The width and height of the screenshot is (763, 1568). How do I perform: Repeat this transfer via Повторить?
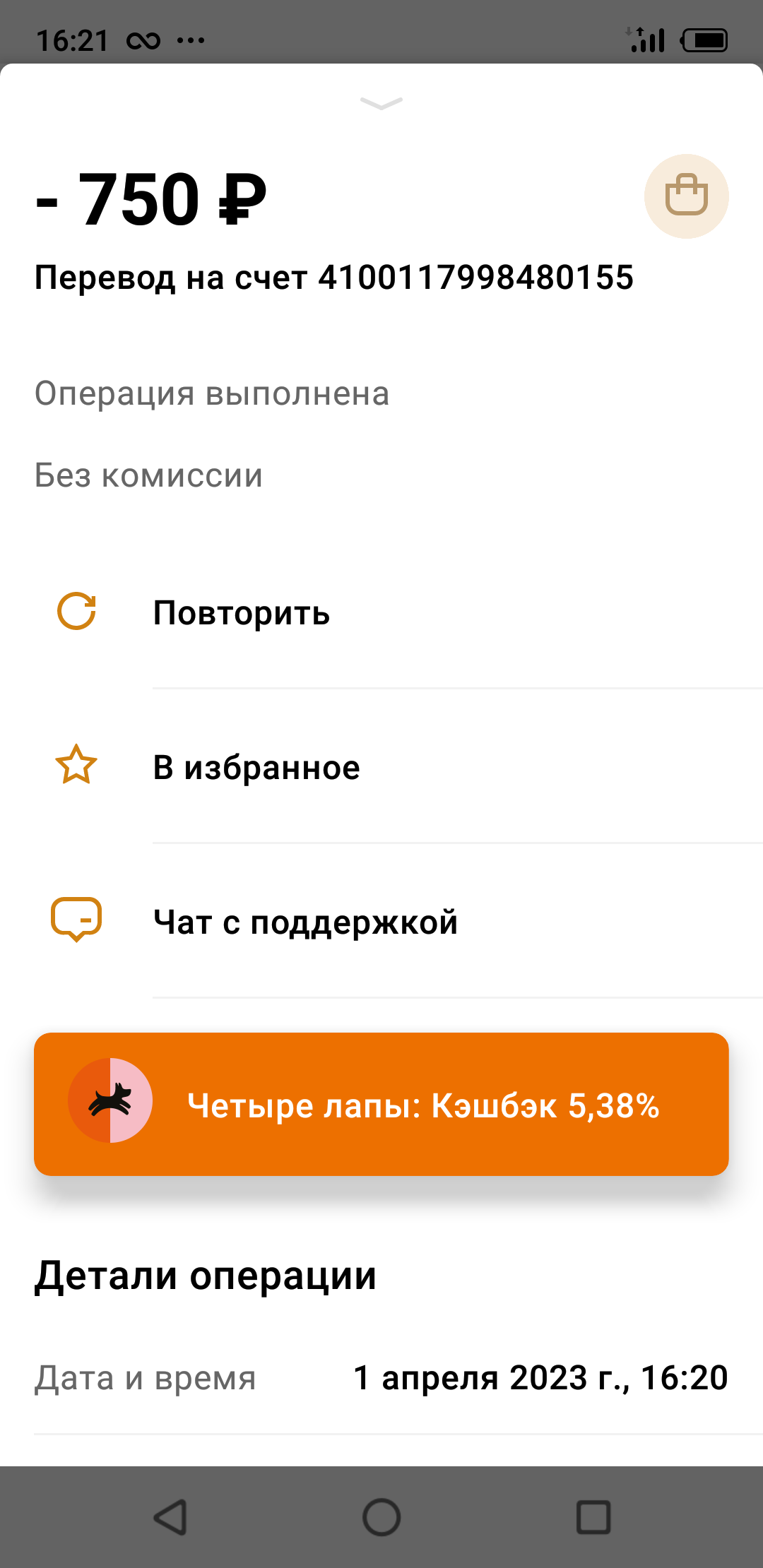pos(381,612)
